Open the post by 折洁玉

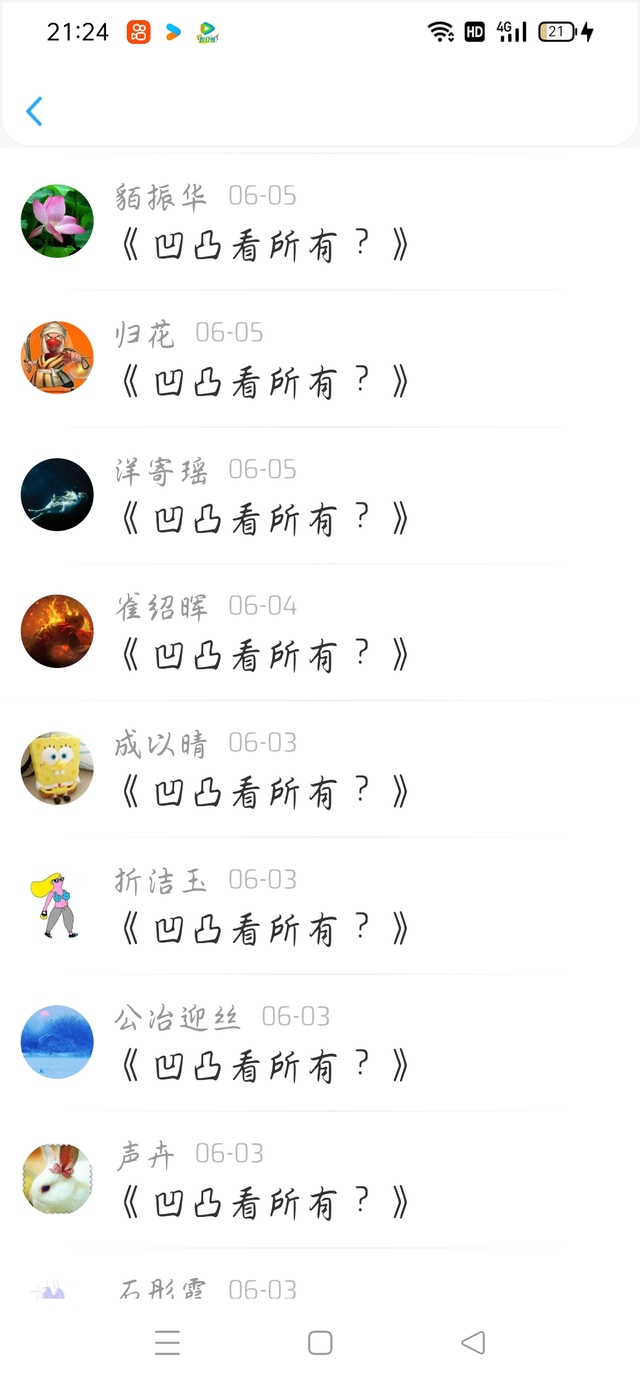264,931
